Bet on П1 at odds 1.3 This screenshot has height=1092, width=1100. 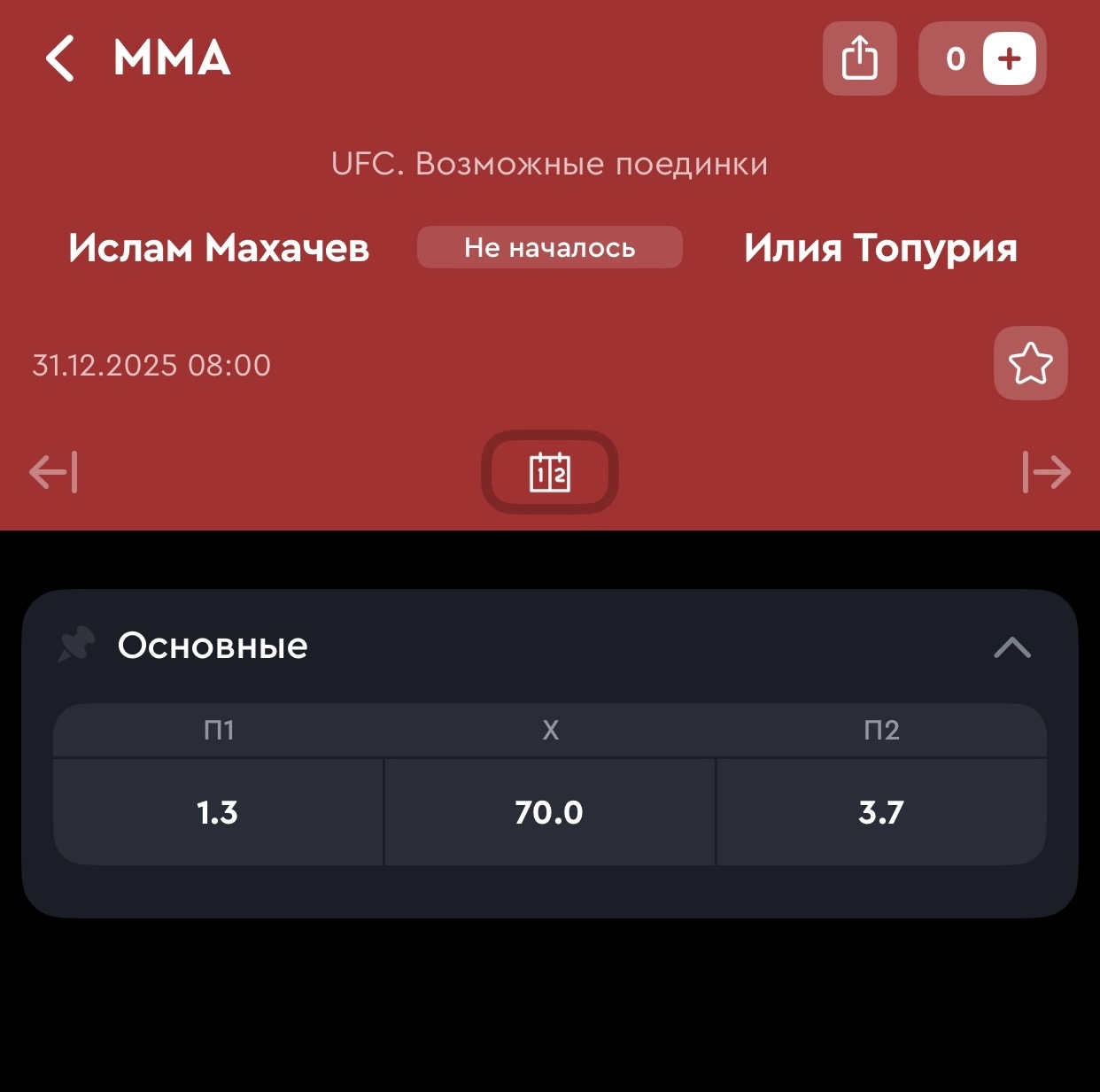click(x=218, y=812)
